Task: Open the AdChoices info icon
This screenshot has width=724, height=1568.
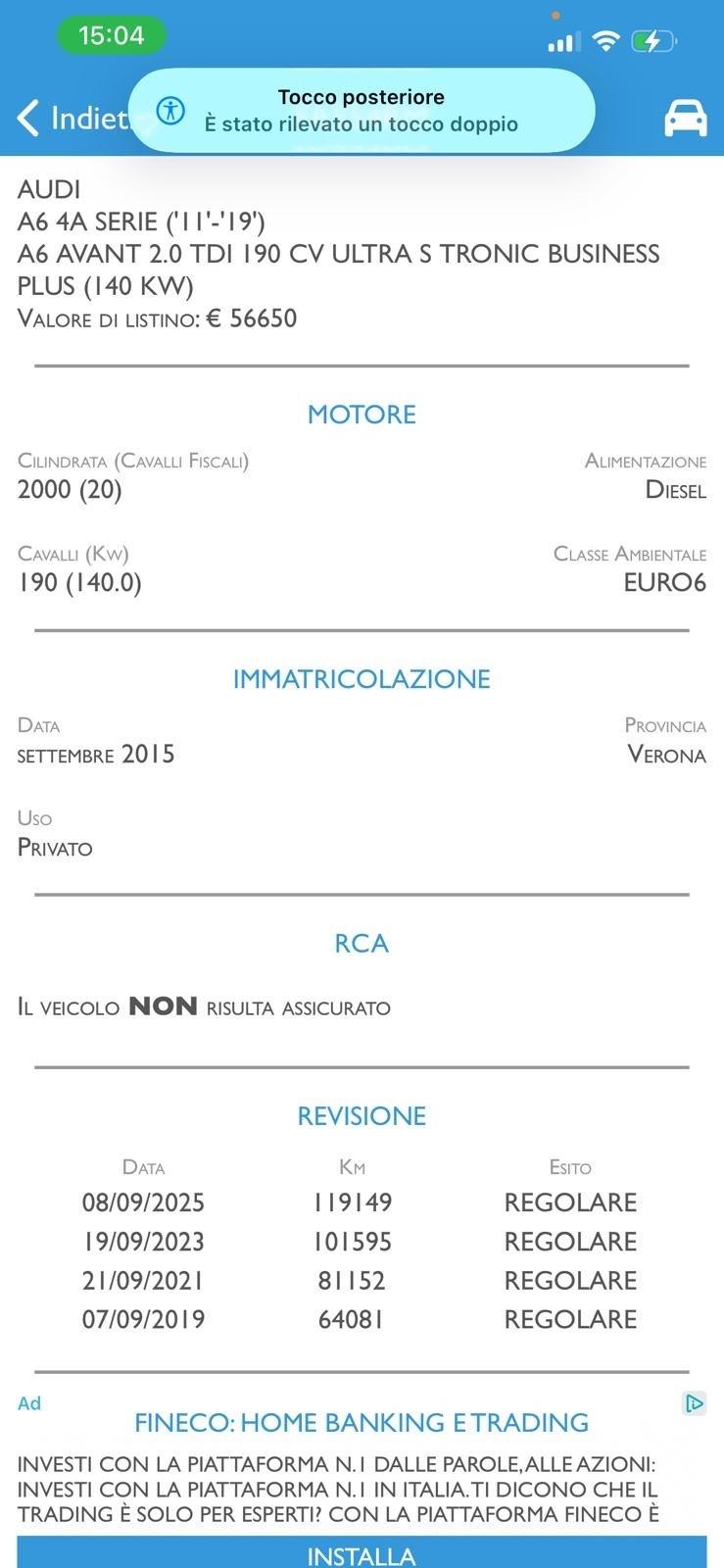Action: coord(694,1403)
